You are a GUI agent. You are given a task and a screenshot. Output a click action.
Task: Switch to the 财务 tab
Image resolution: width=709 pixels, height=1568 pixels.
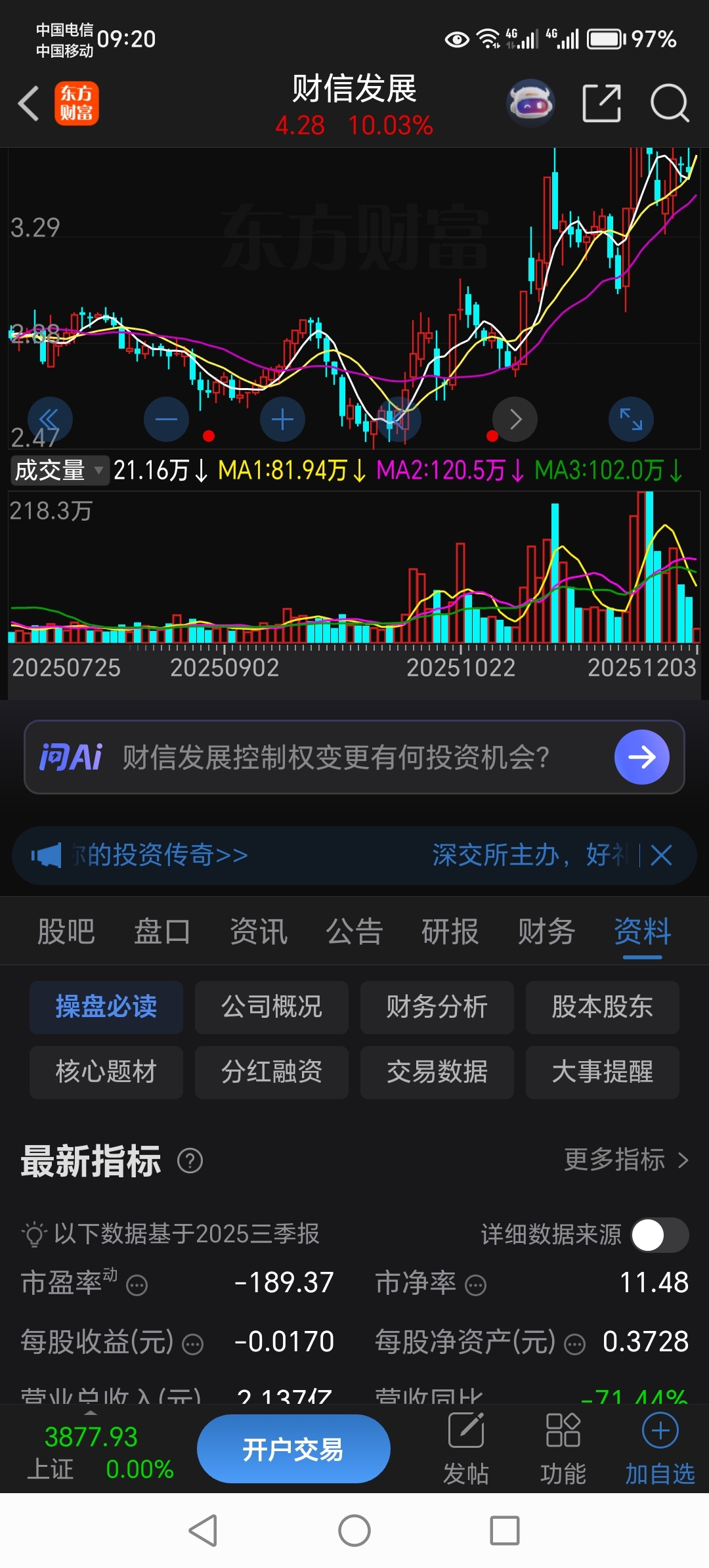point(546,931)
